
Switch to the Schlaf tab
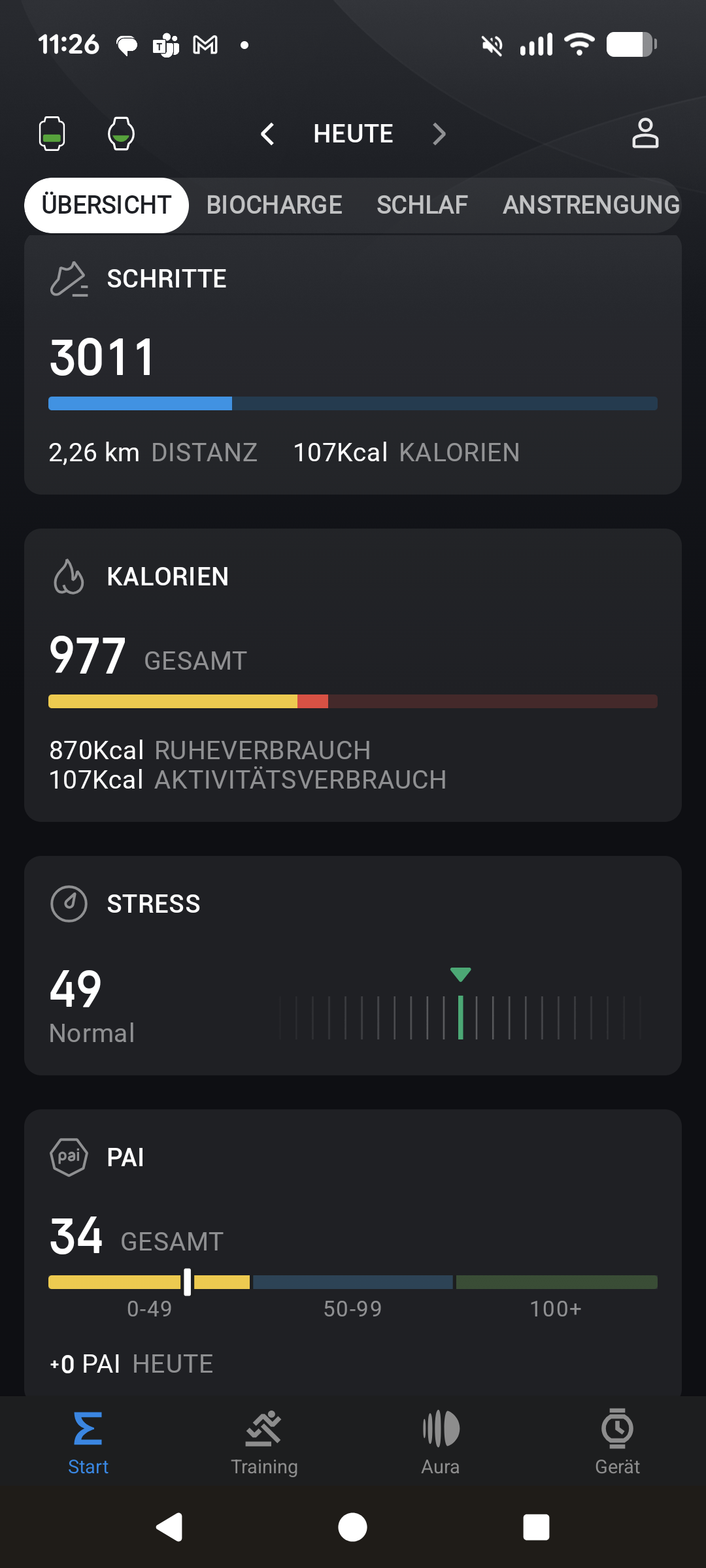(x=422, y=205)
